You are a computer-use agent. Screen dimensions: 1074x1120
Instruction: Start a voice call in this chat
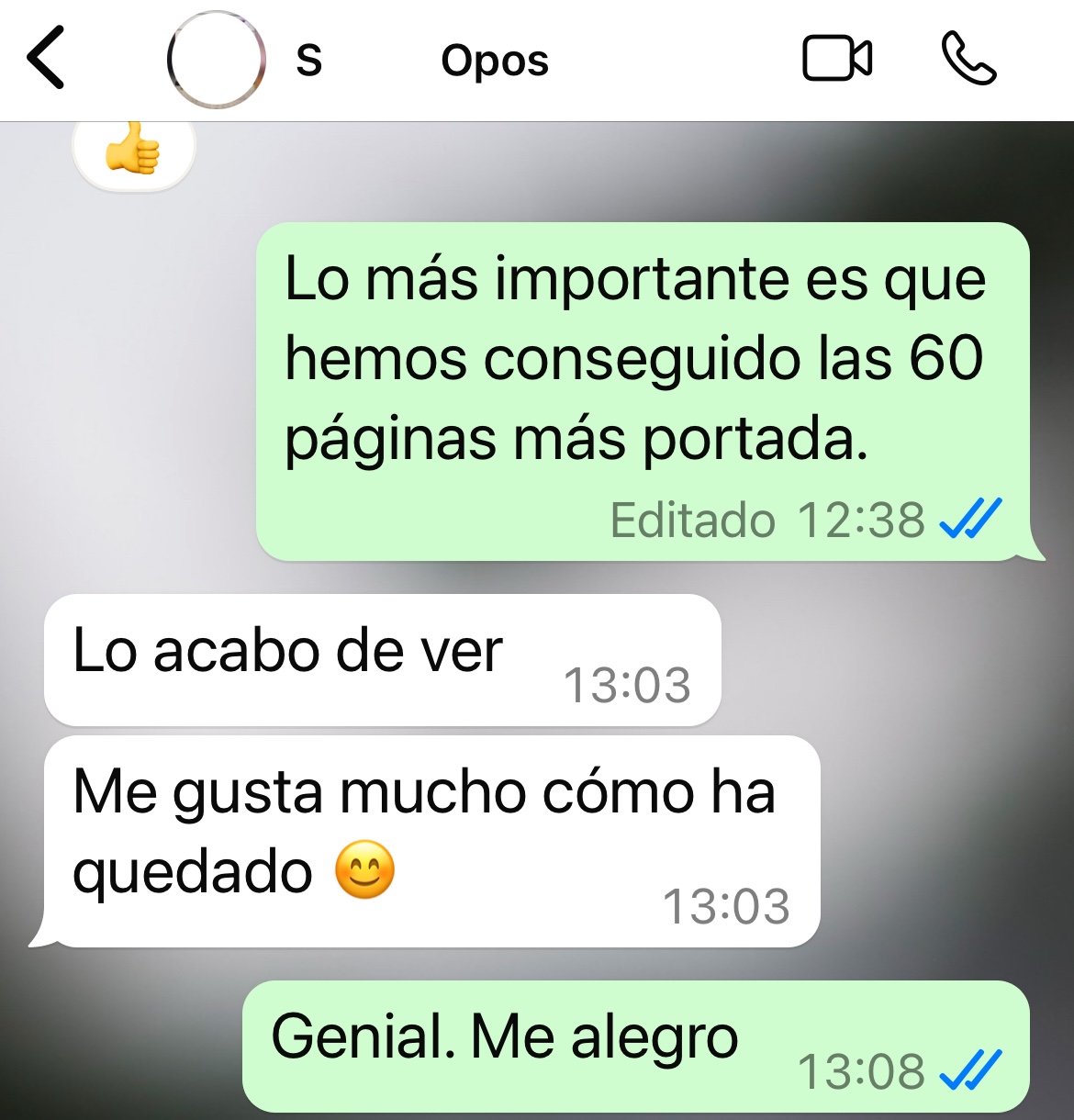968,59
